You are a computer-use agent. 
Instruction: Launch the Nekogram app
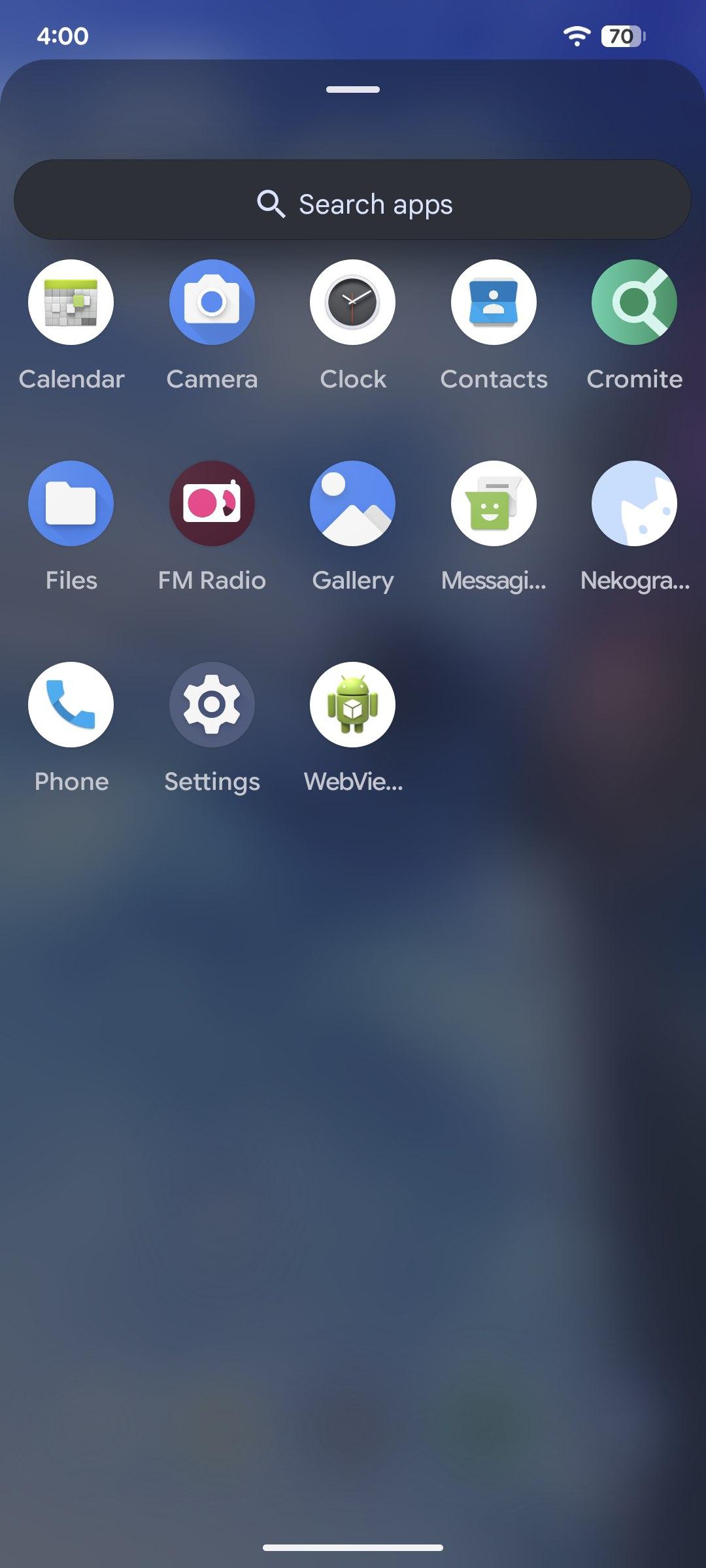[634, 504]
